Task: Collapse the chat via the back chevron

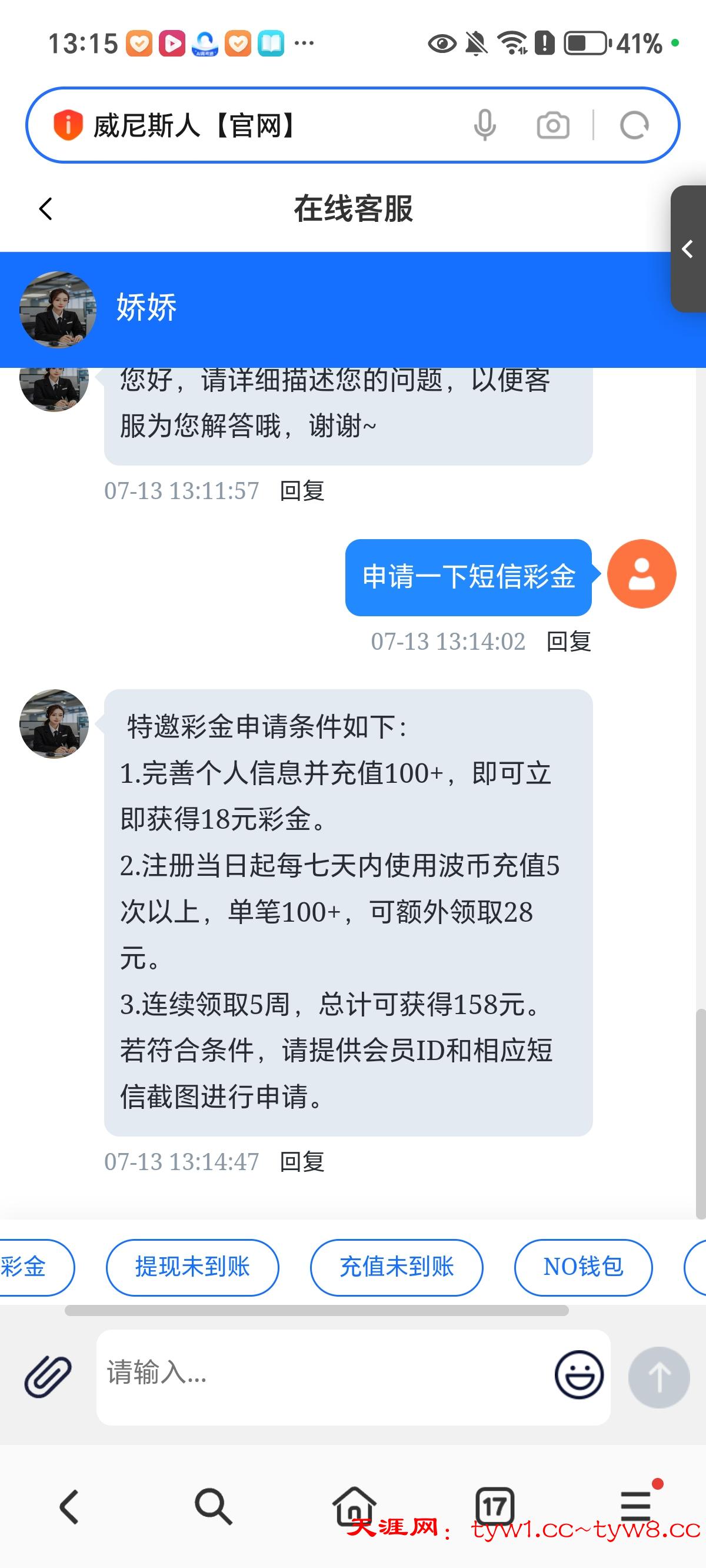Action: coord(45,208)
